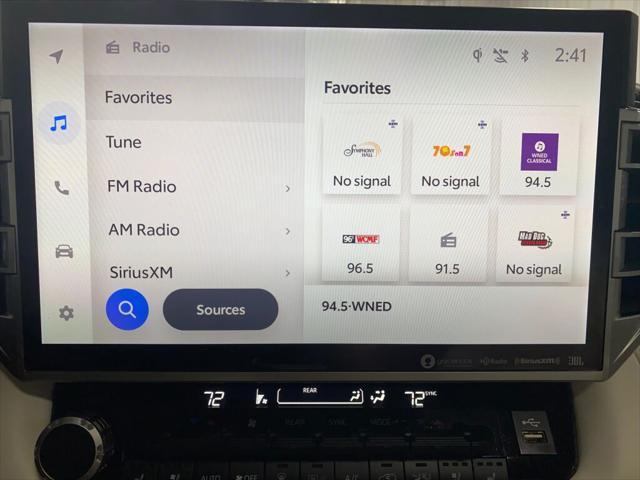Expand the AM Radio menu
The height and width of the screenshot is (480, 640).
[x=198, y=230]
